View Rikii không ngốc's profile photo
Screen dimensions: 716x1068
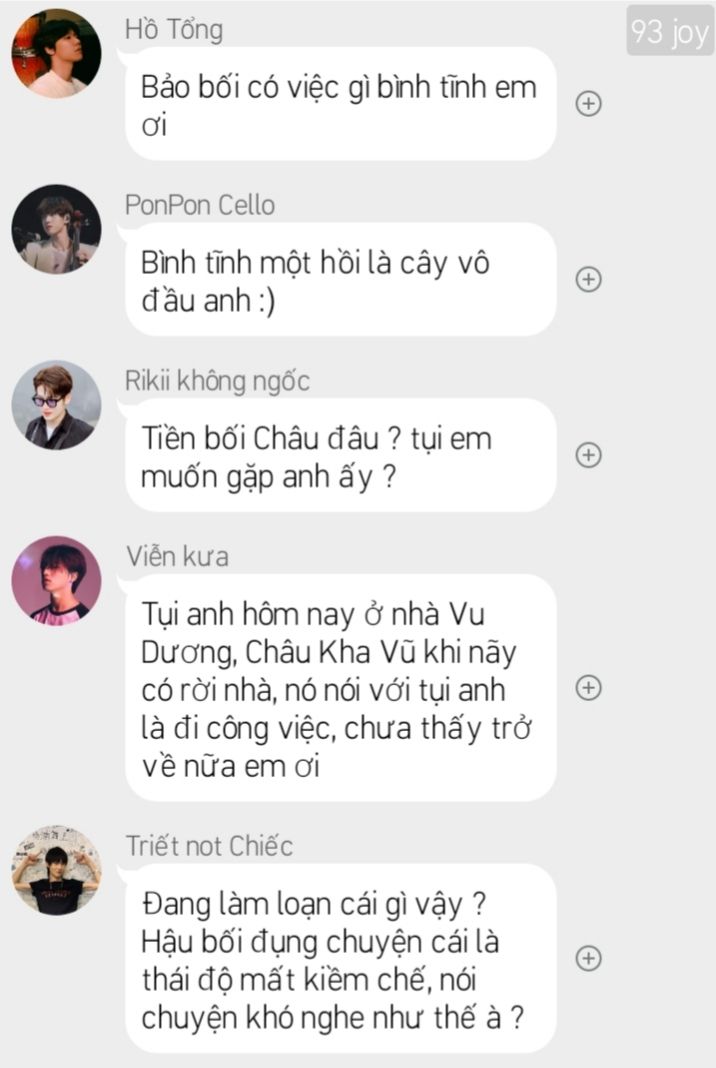(57, 405)
